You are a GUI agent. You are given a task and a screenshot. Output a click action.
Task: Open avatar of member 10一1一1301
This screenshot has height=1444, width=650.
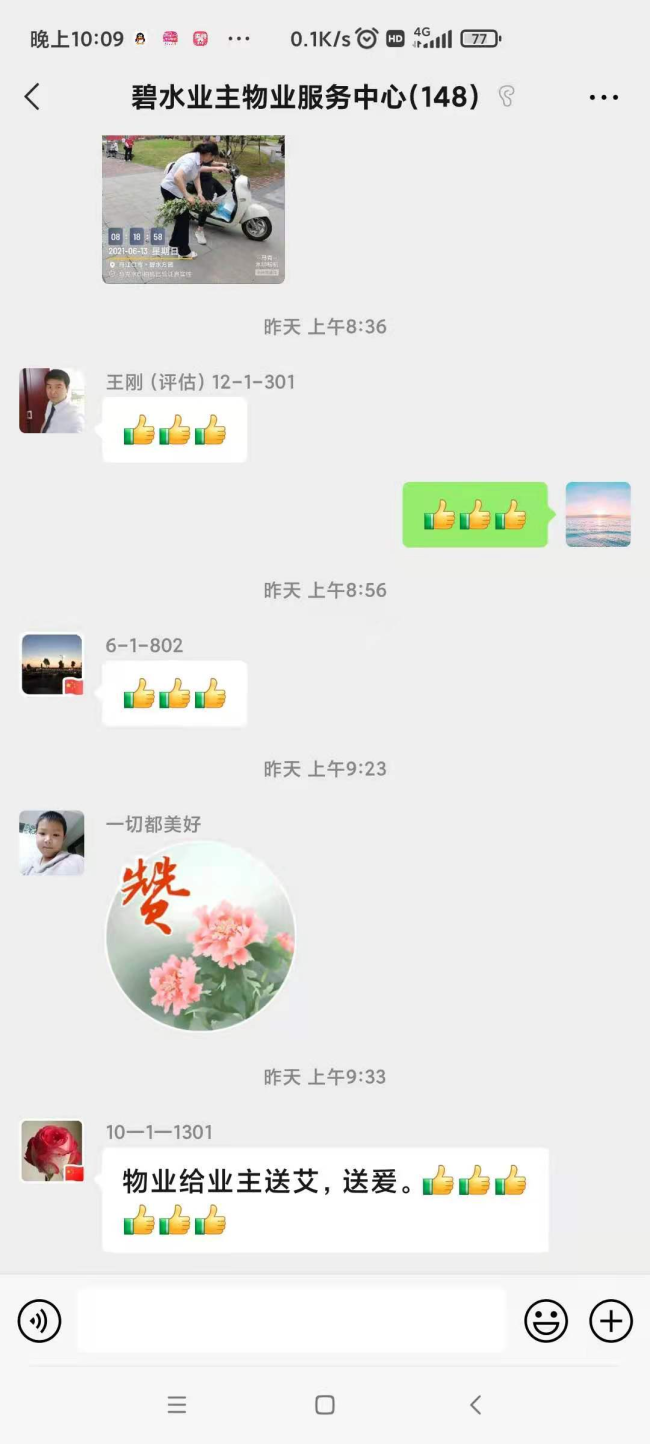point(52,1151)
